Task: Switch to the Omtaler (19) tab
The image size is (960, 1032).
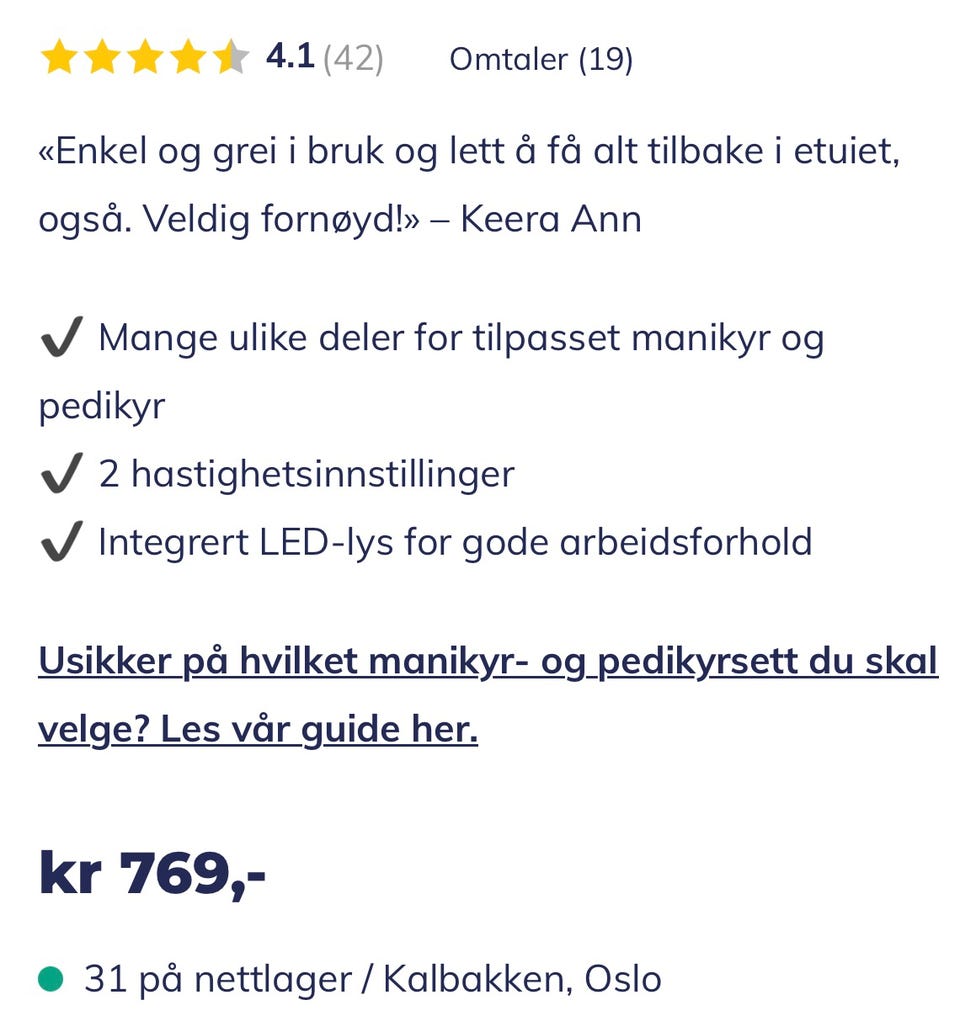Action: [x=543, y=60]
